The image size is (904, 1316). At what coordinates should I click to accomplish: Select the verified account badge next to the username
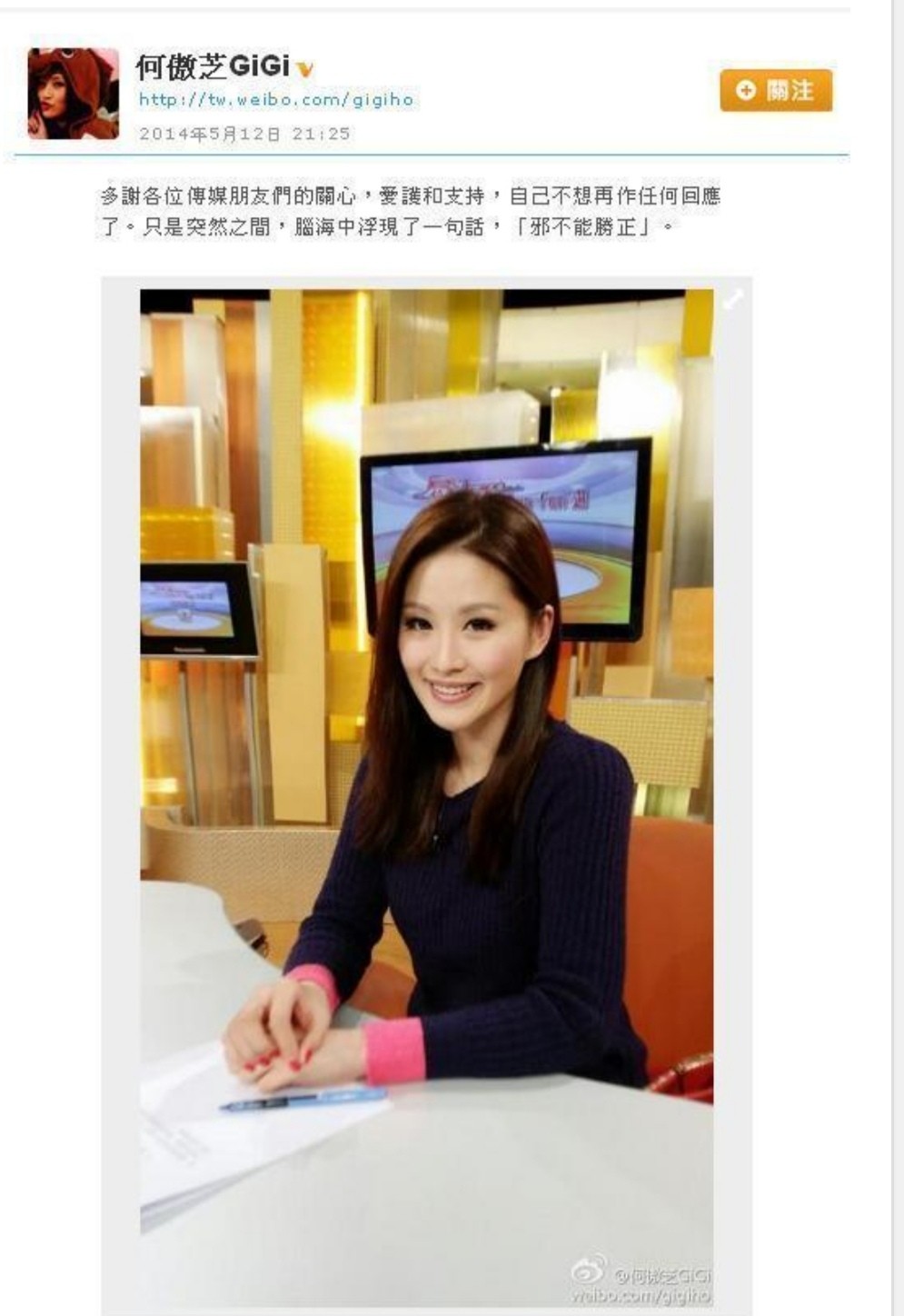[303, 66]
